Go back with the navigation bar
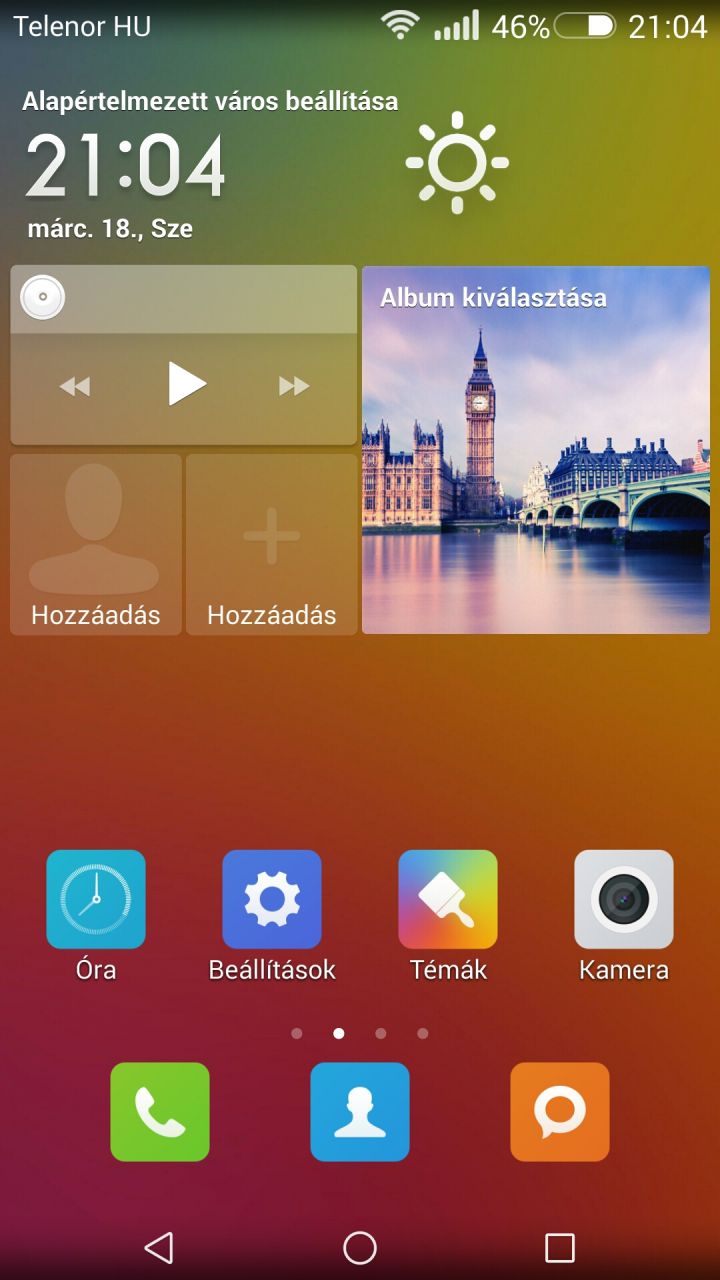The image size is (720, 1280). (159, 1247)
